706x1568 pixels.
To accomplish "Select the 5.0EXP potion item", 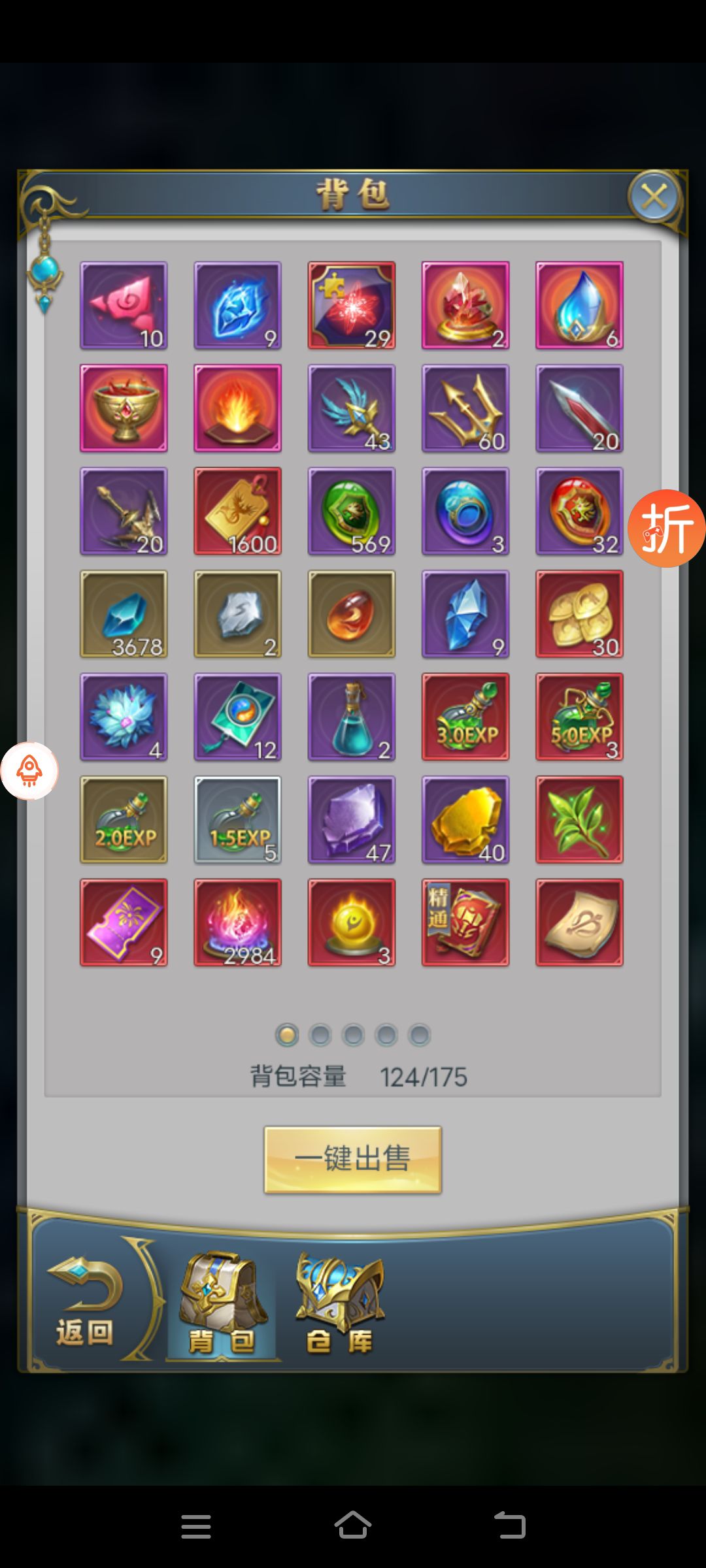I will pyautogui.click(x=579, y=717).
